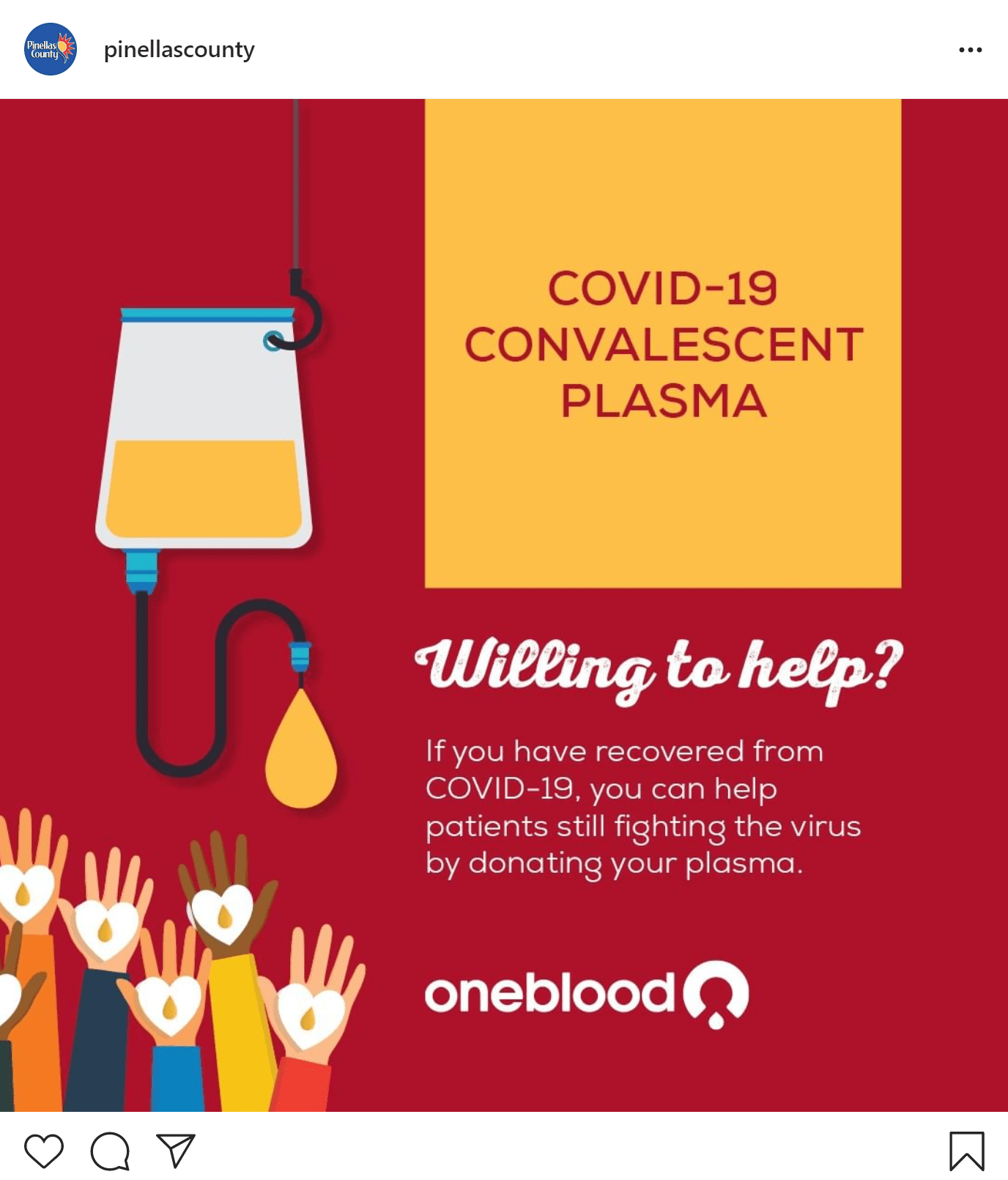Open the post's three-dot options menu
This screenshot has width=1008, height=1180.
point(970,50)
